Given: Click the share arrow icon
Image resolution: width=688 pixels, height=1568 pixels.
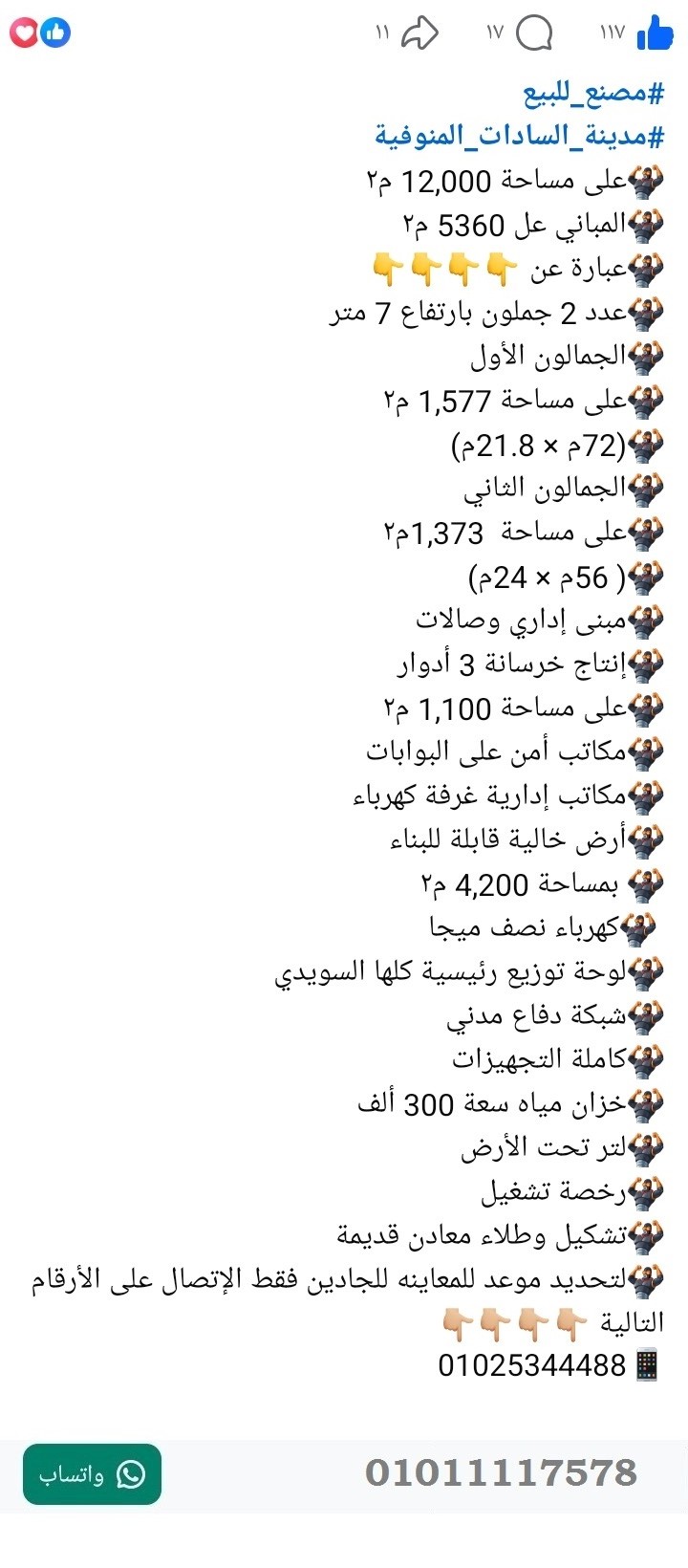Looking at the screenshot, I should [420, 32].
